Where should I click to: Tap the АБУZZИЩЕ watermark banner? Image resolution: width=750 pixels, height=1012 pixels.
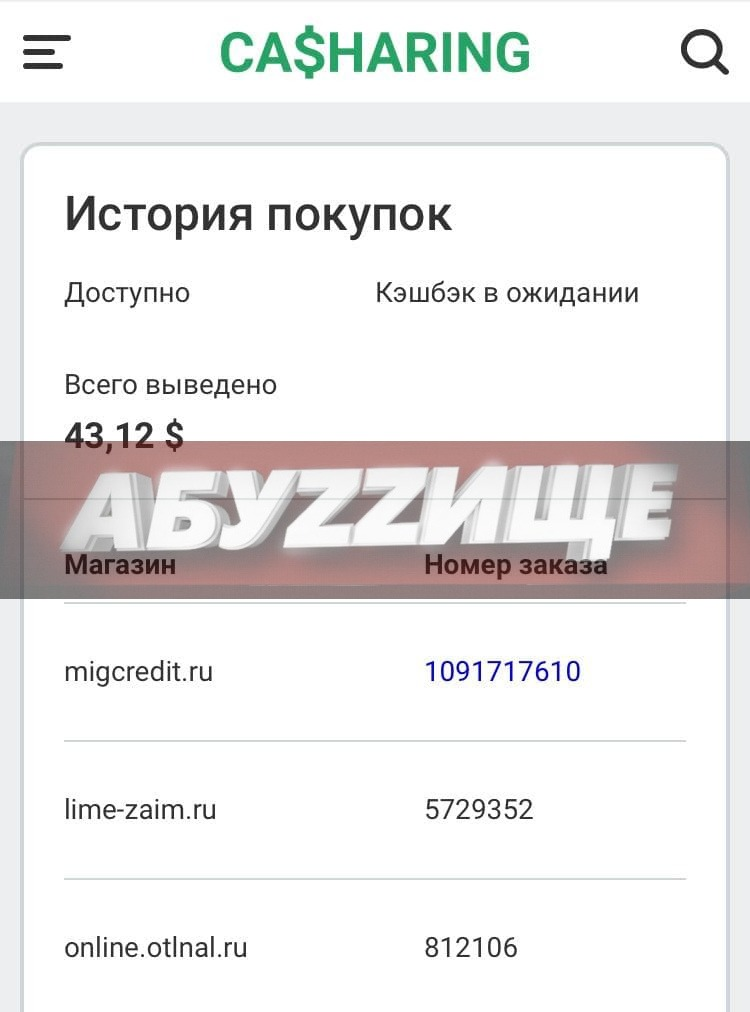[x=375, y=512]
